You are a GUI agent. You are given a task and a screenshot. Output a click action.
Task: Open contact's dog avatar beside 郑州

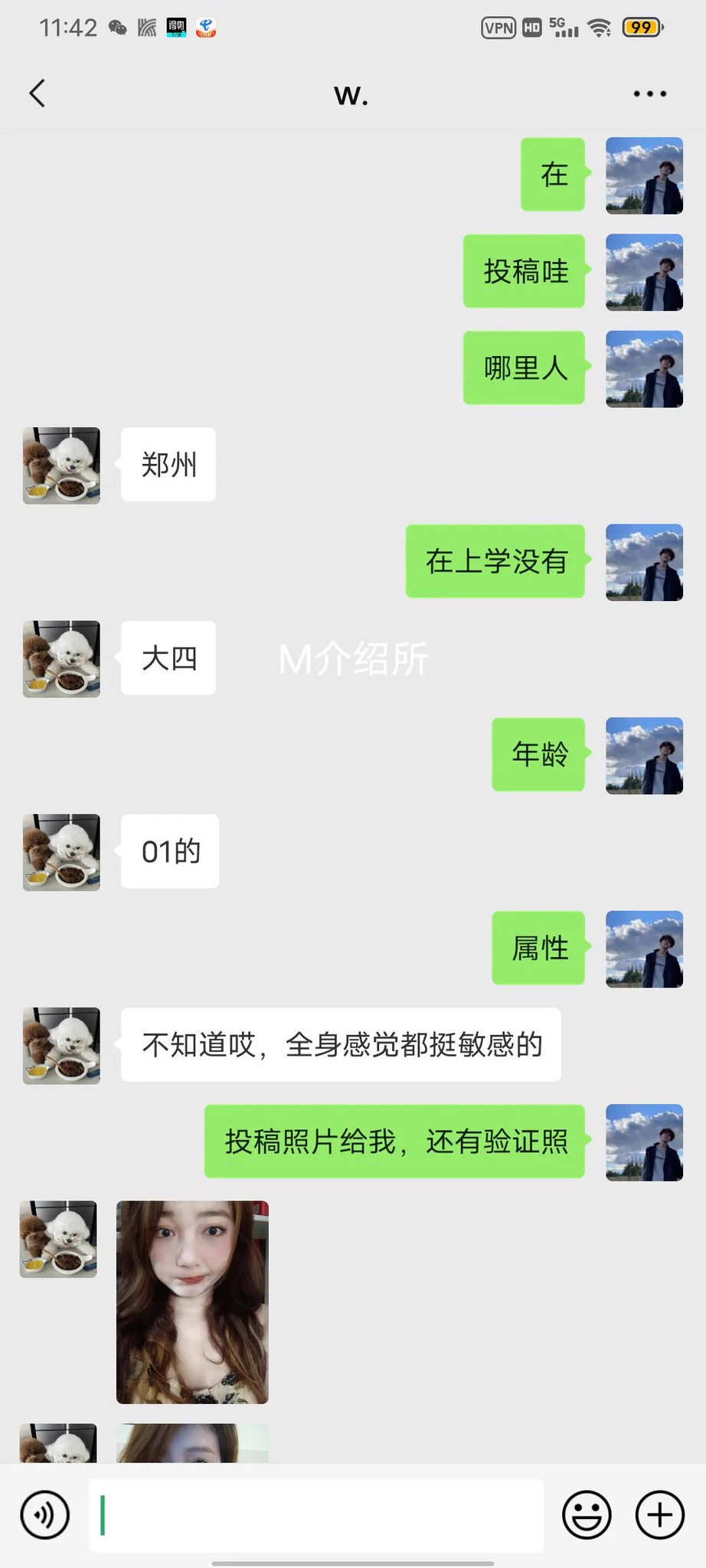[x=61, y=465]
